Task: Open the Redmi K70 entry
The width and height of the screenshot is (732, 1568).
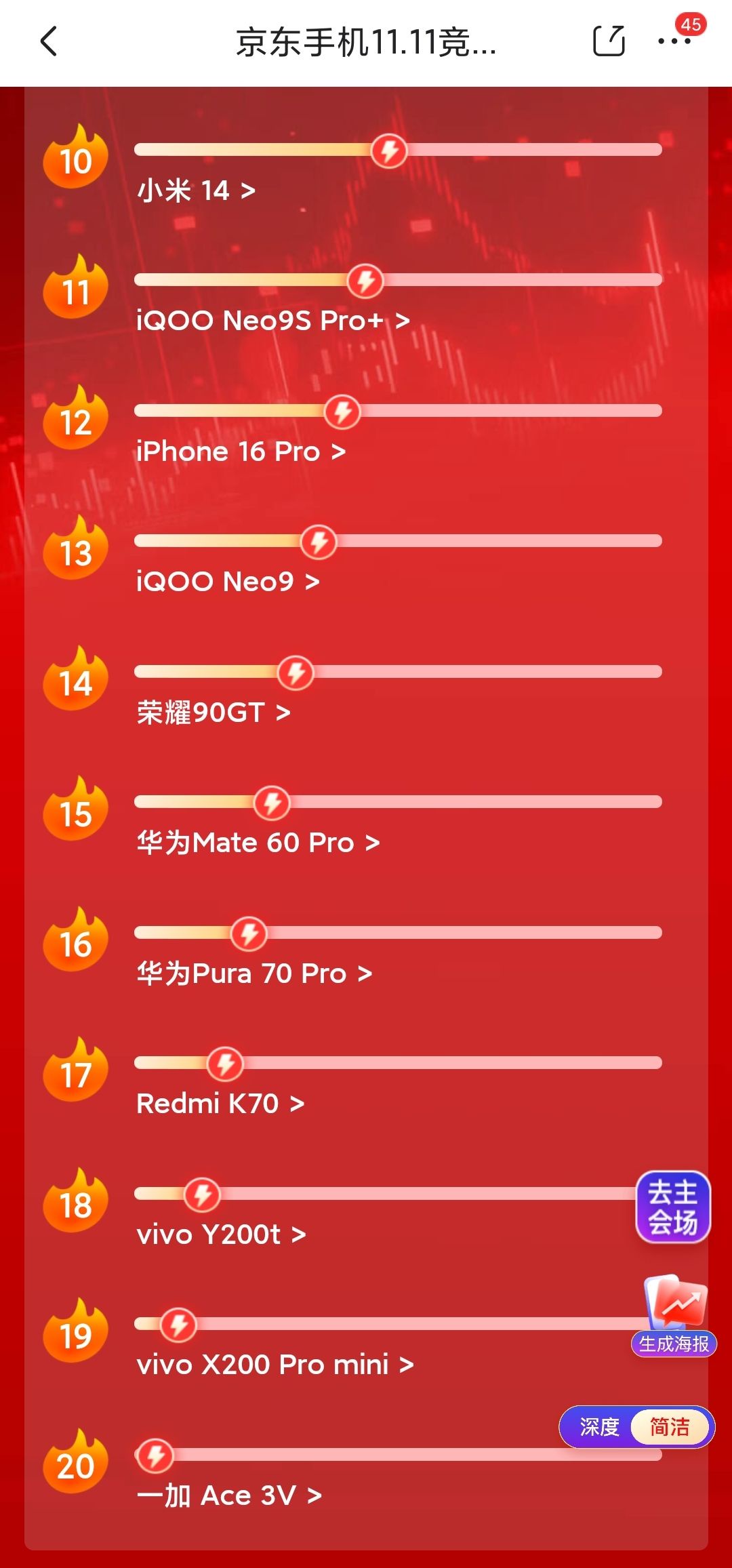Action: (x=220, y=1104)
